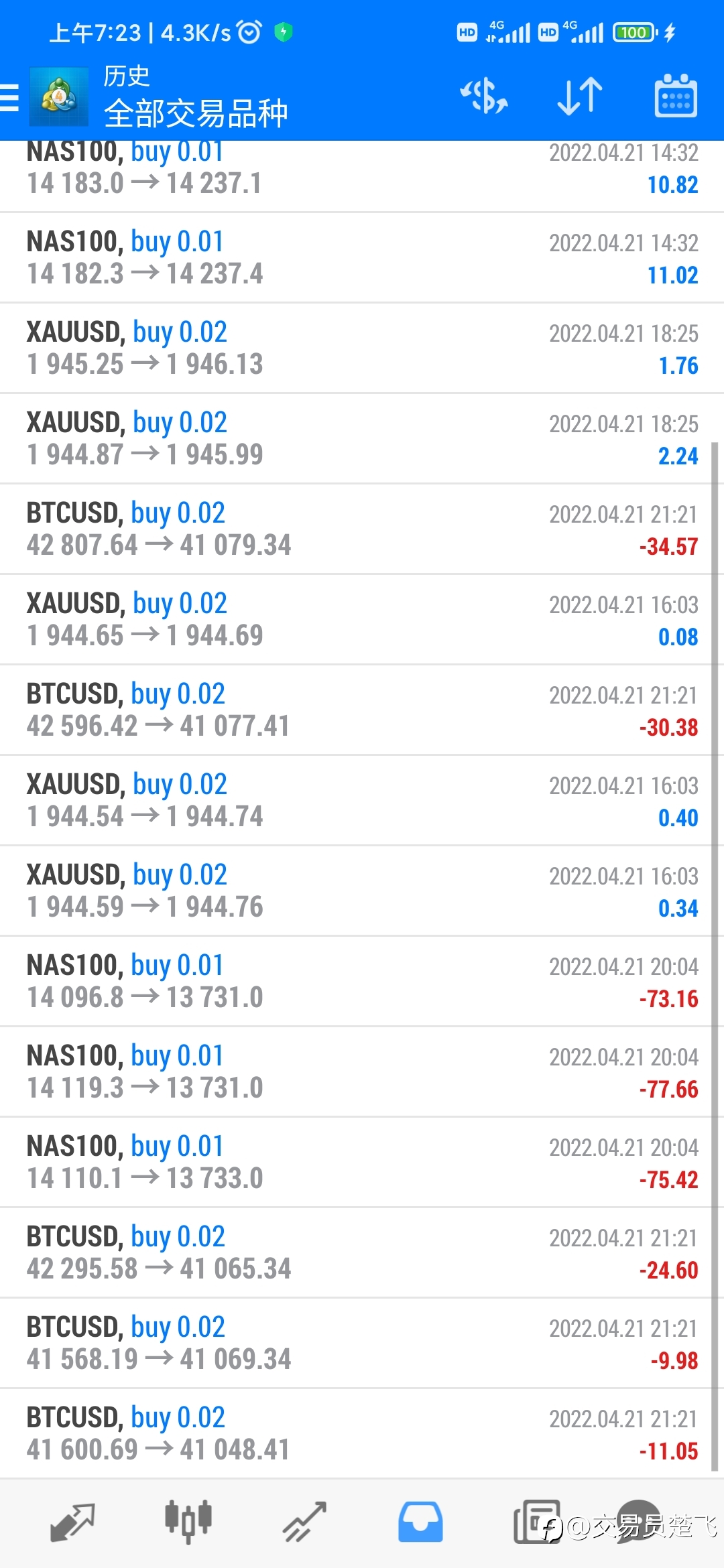Open the BTCUSD trade with loss -30.38

(x=362, y=710)
